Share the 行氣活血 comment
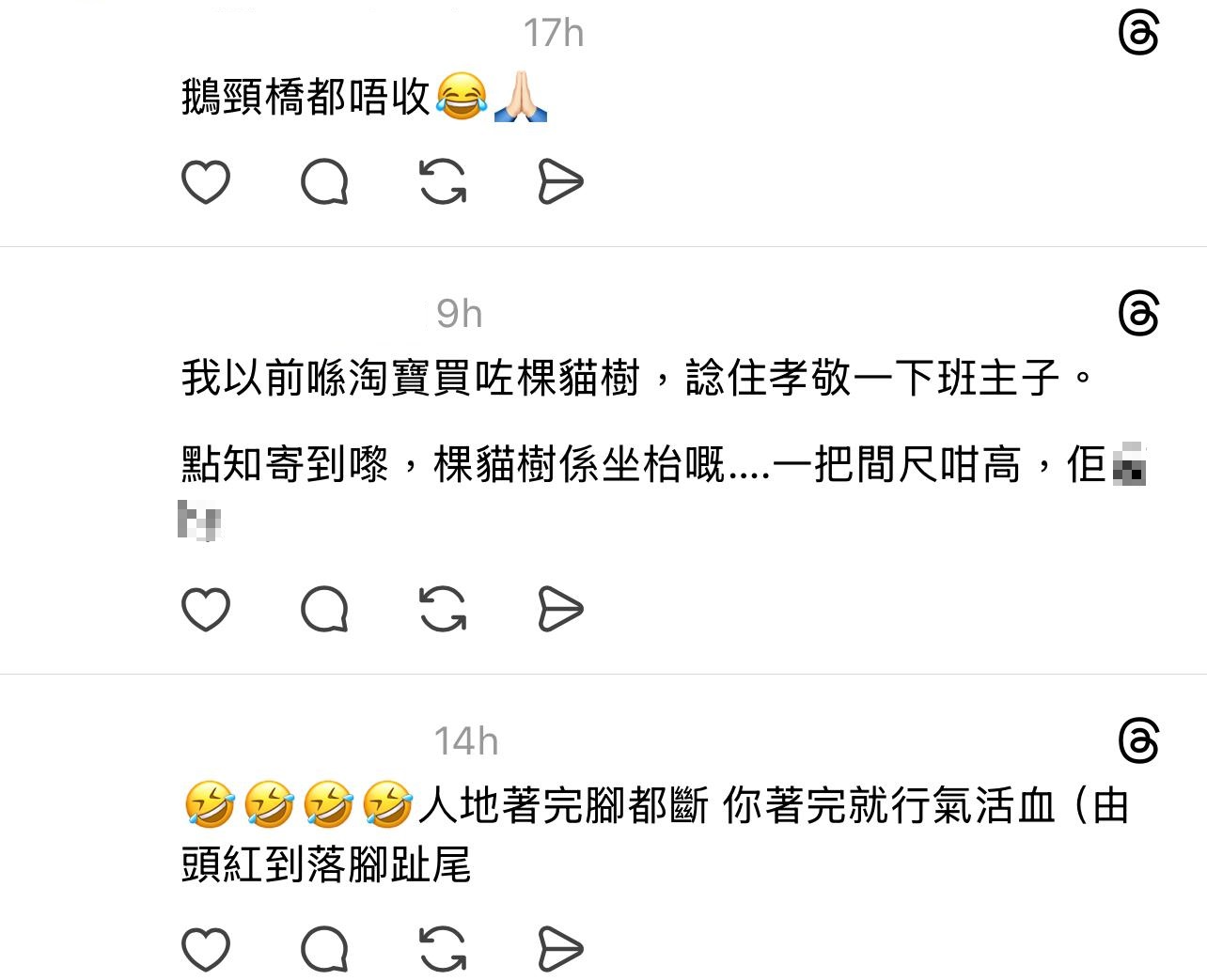Screen dimensions: 1207x980 point(561,949)
